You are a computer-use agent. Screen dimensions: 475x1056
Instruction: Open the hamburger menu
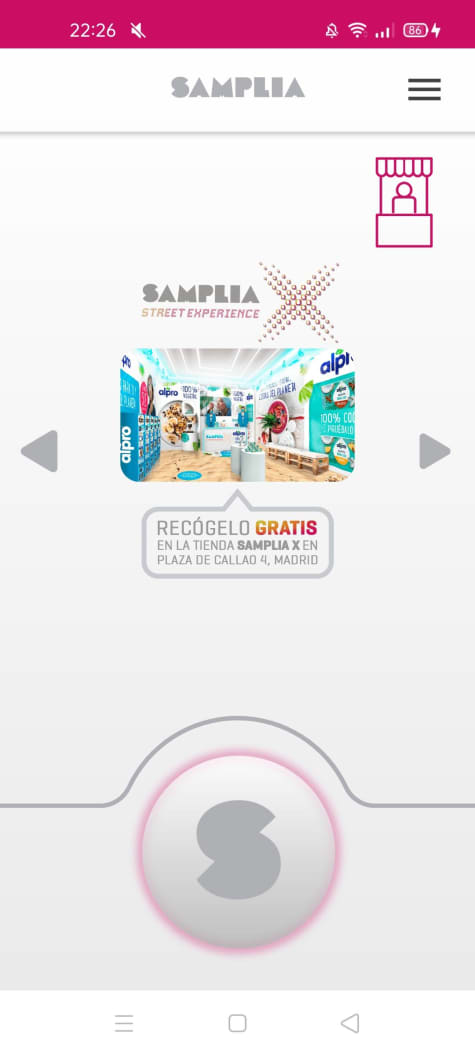coord(424,89)
